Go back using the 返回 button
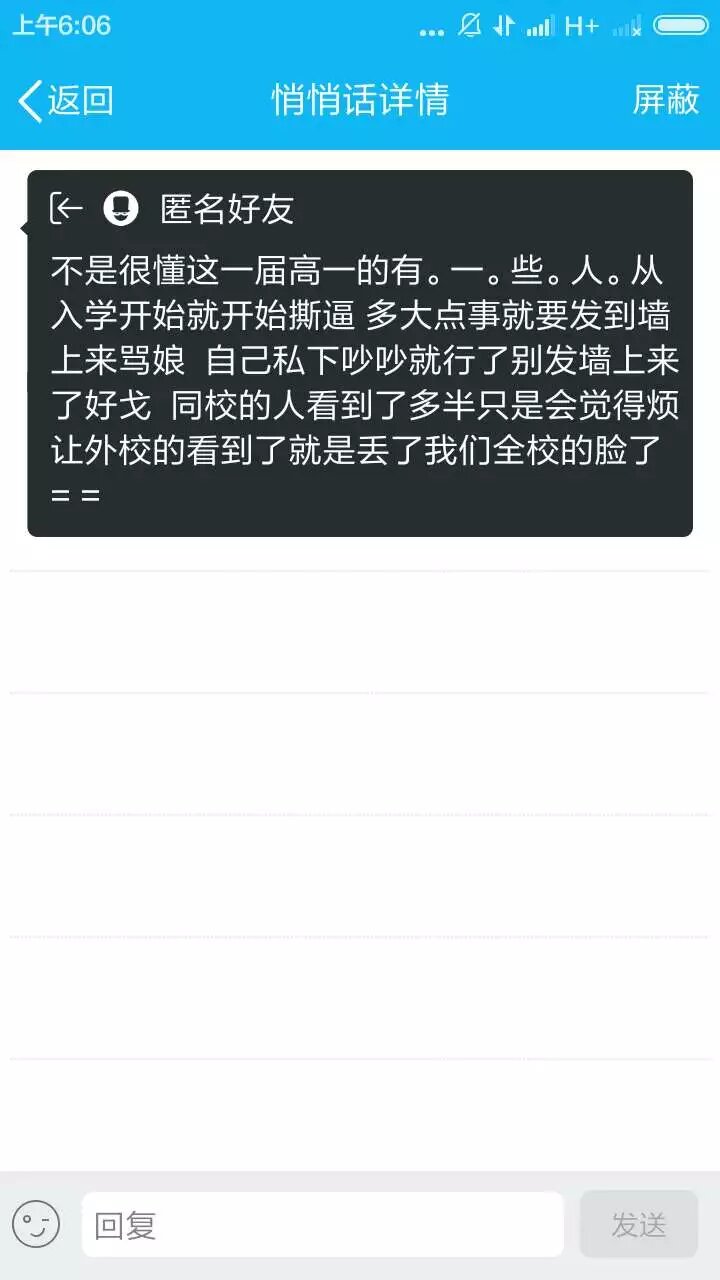Viewport: 720px width, 1280px height. [65, 100]
